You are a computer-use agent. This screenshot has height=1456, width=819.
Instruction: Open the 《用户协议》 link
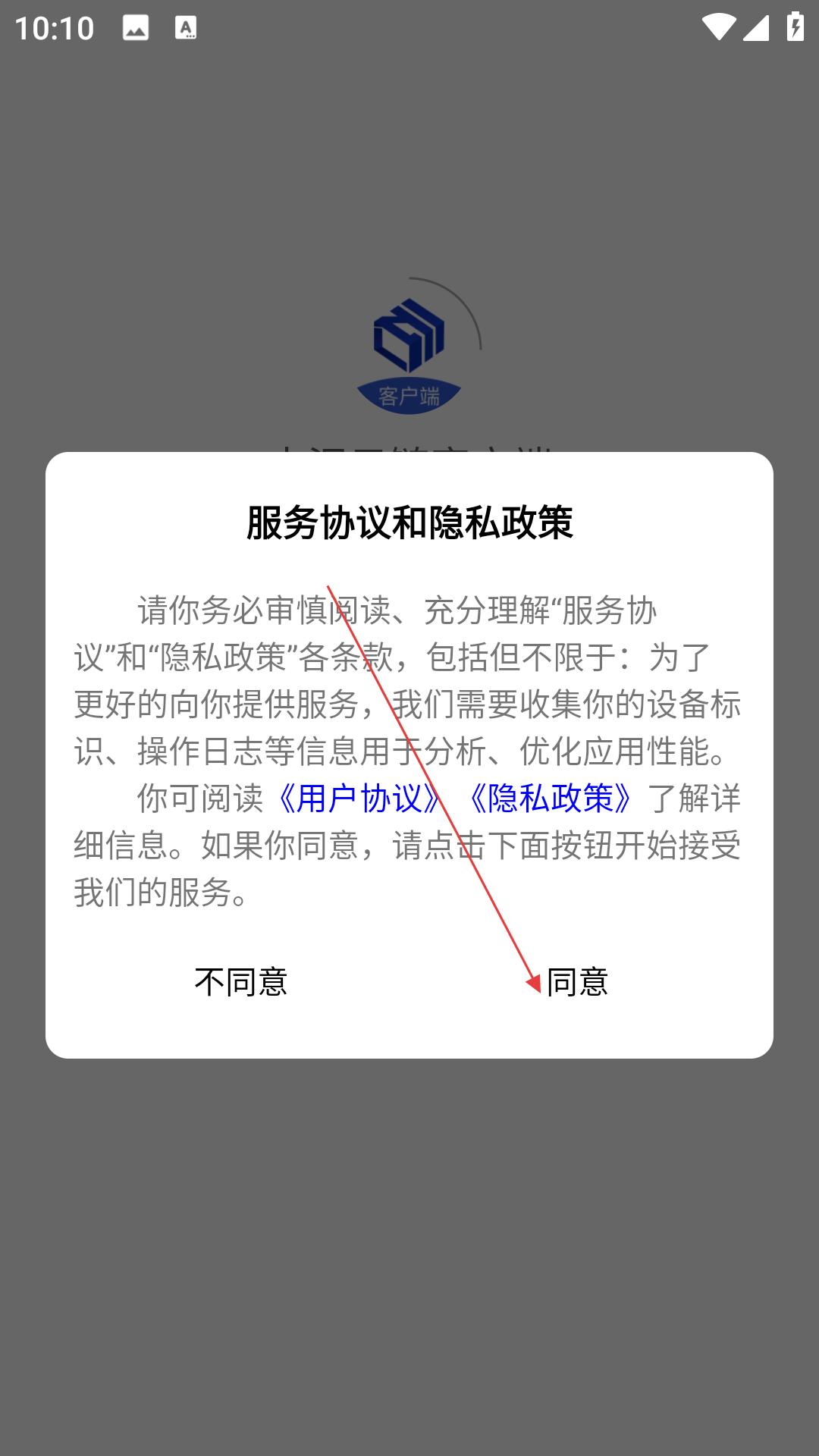coord(359,799)
